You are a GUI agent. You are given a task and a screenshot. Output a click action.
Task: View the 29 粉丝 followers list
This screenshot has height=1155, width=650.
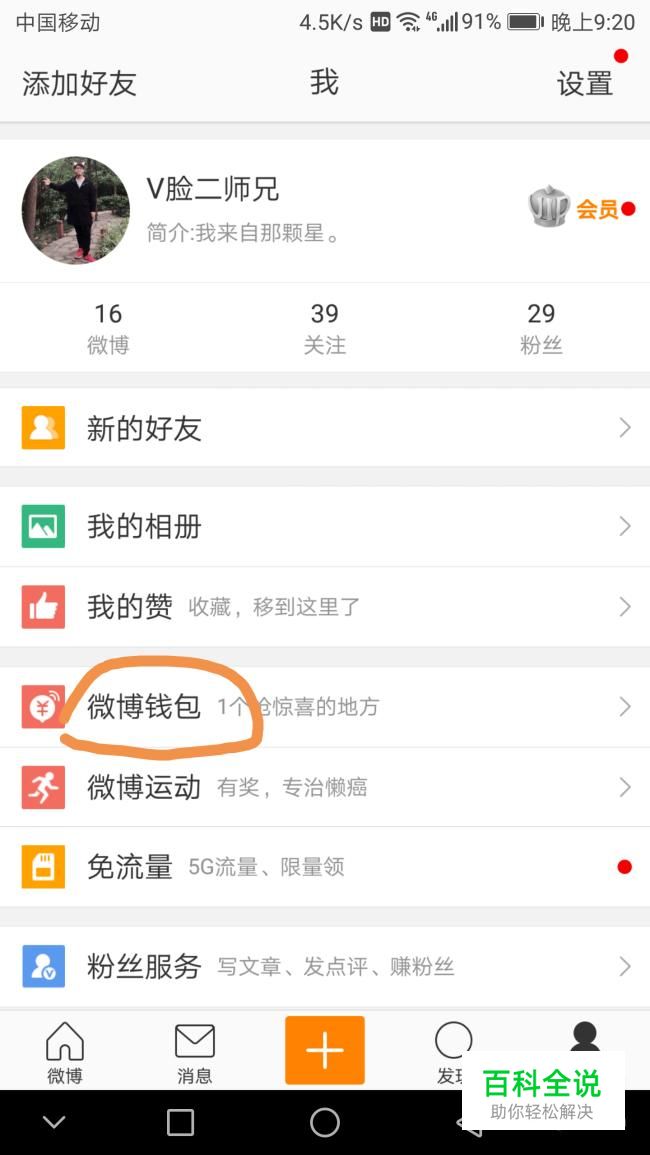tap(541, 328)
